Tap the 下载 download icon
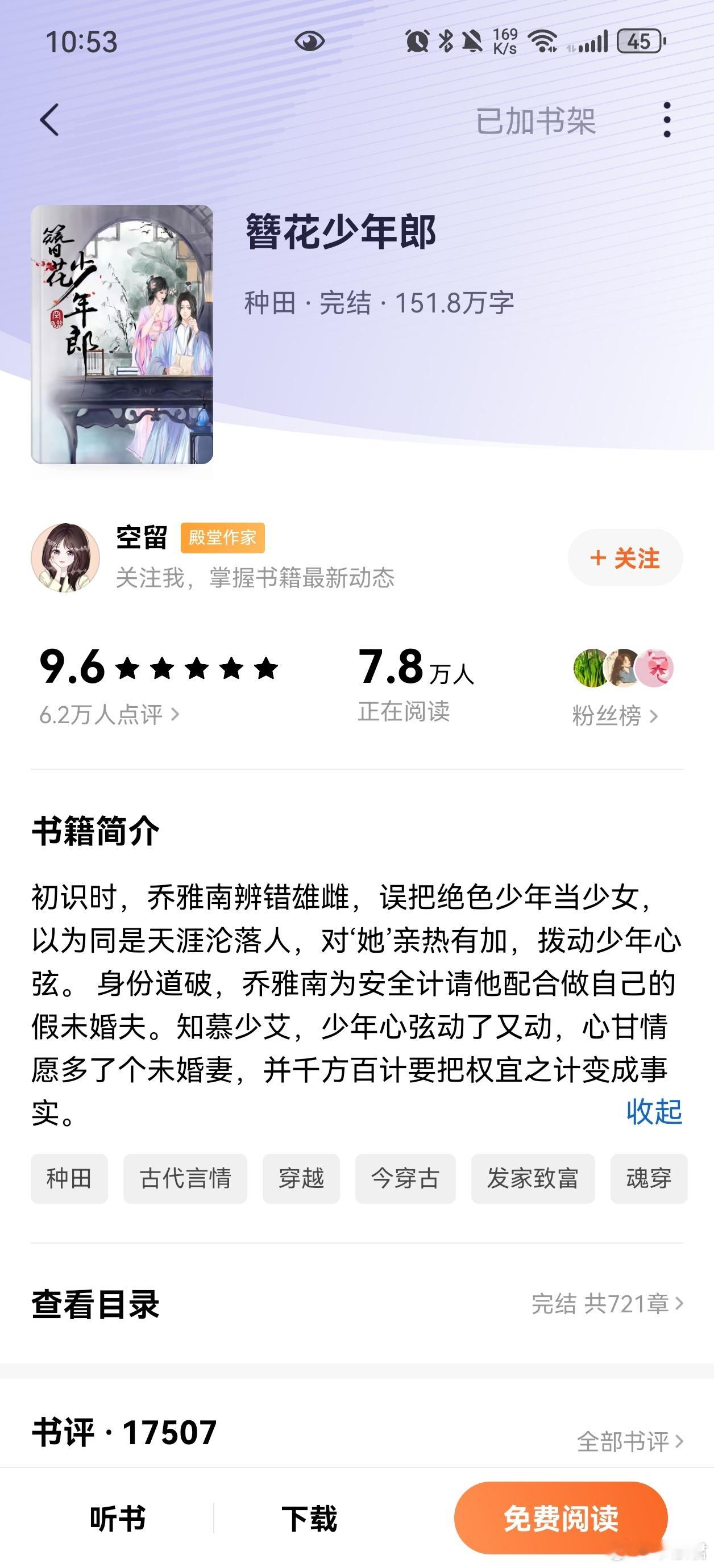714x1568 pixels. coord(309,1516)
